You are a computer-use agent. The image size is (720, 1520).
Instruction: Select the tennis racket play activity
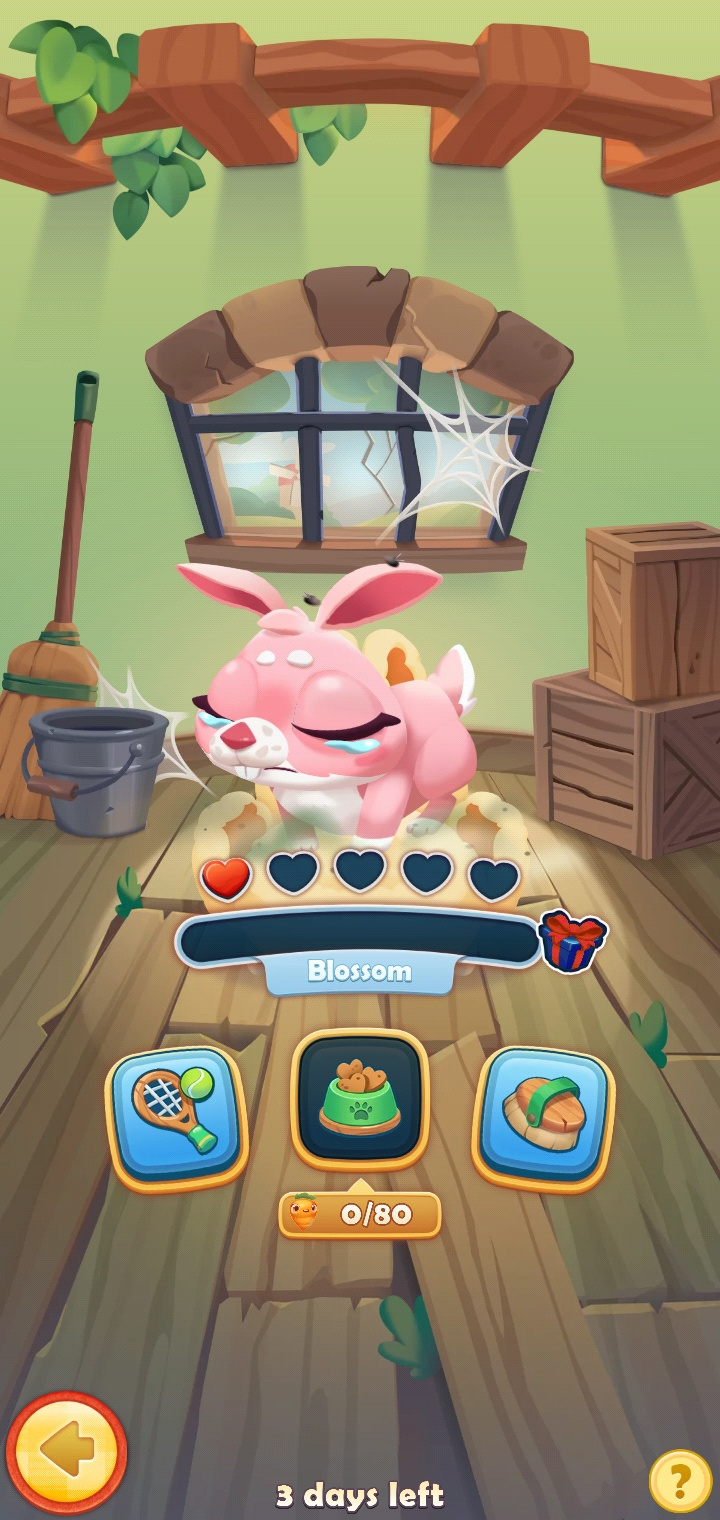176,1114
